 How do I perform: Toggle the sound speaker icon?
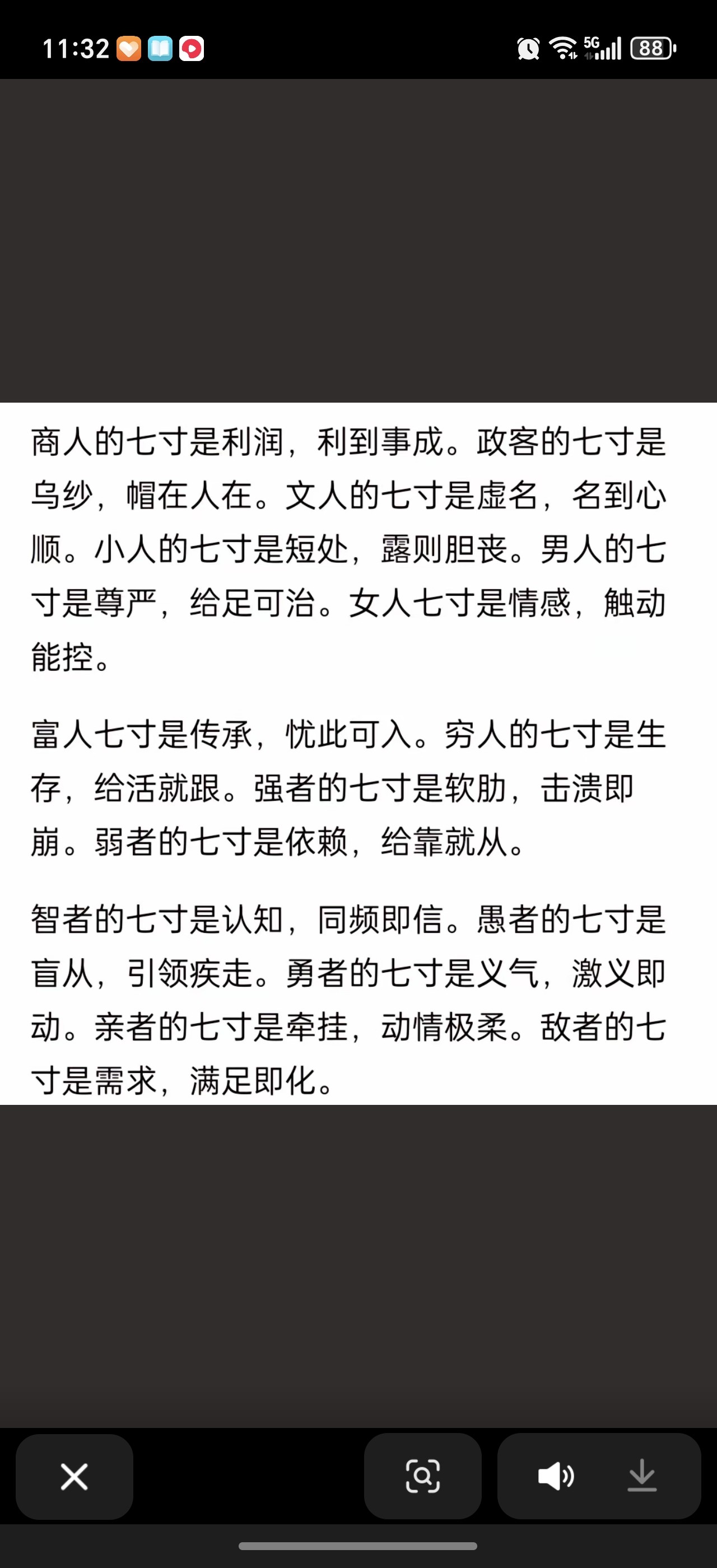[555, 1477]
